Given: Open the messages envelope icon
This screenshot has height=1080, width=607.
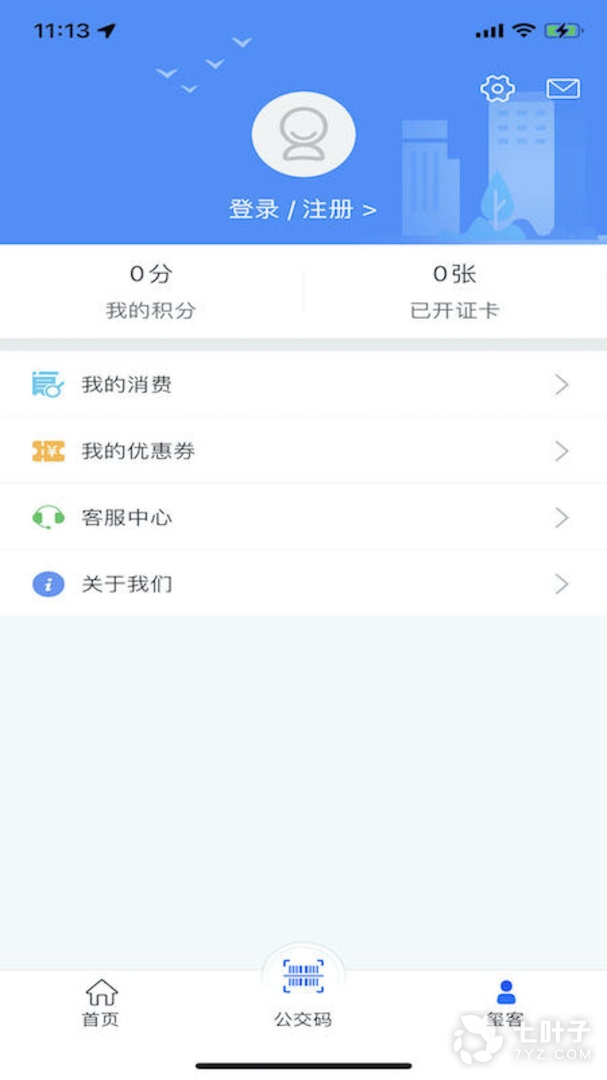Looking at the screenshot, I should pyautogui.click(x=563, y=89).
